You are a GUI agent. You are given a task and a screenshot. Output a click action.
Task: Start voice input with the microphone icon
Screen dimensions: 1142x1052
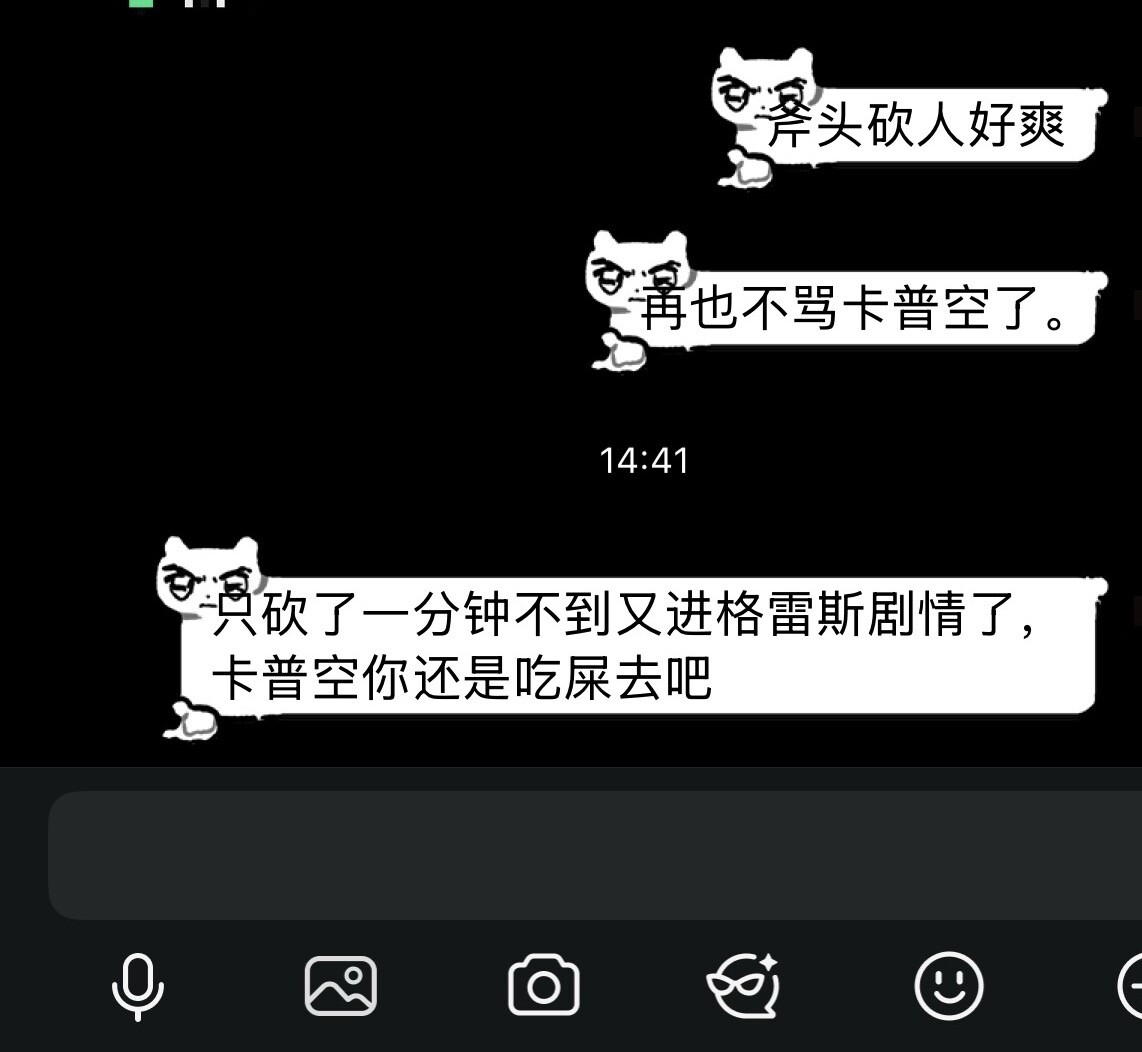[x=138, y=986]
